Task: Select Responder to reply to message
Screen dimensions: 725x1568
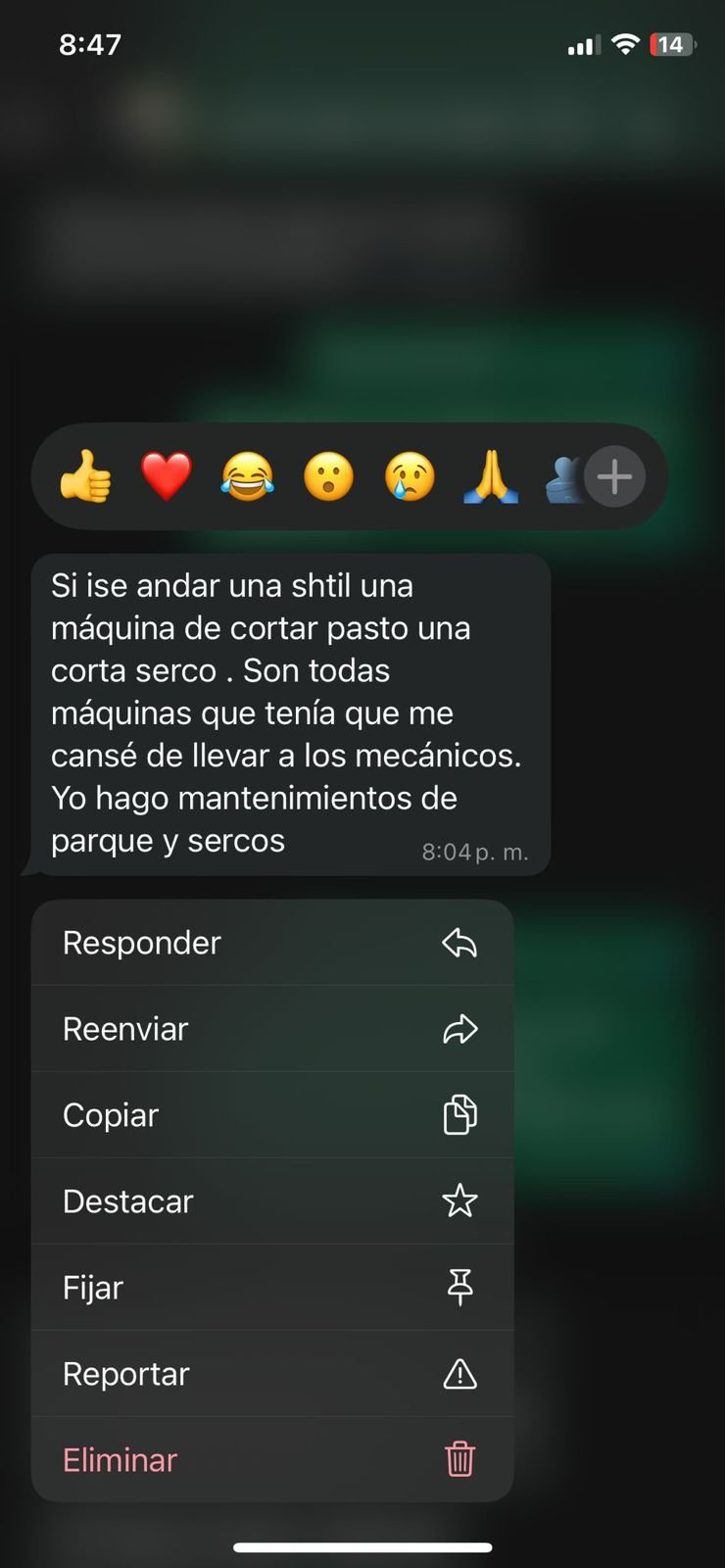Action: pyautogui.click(x=272, y=943)
